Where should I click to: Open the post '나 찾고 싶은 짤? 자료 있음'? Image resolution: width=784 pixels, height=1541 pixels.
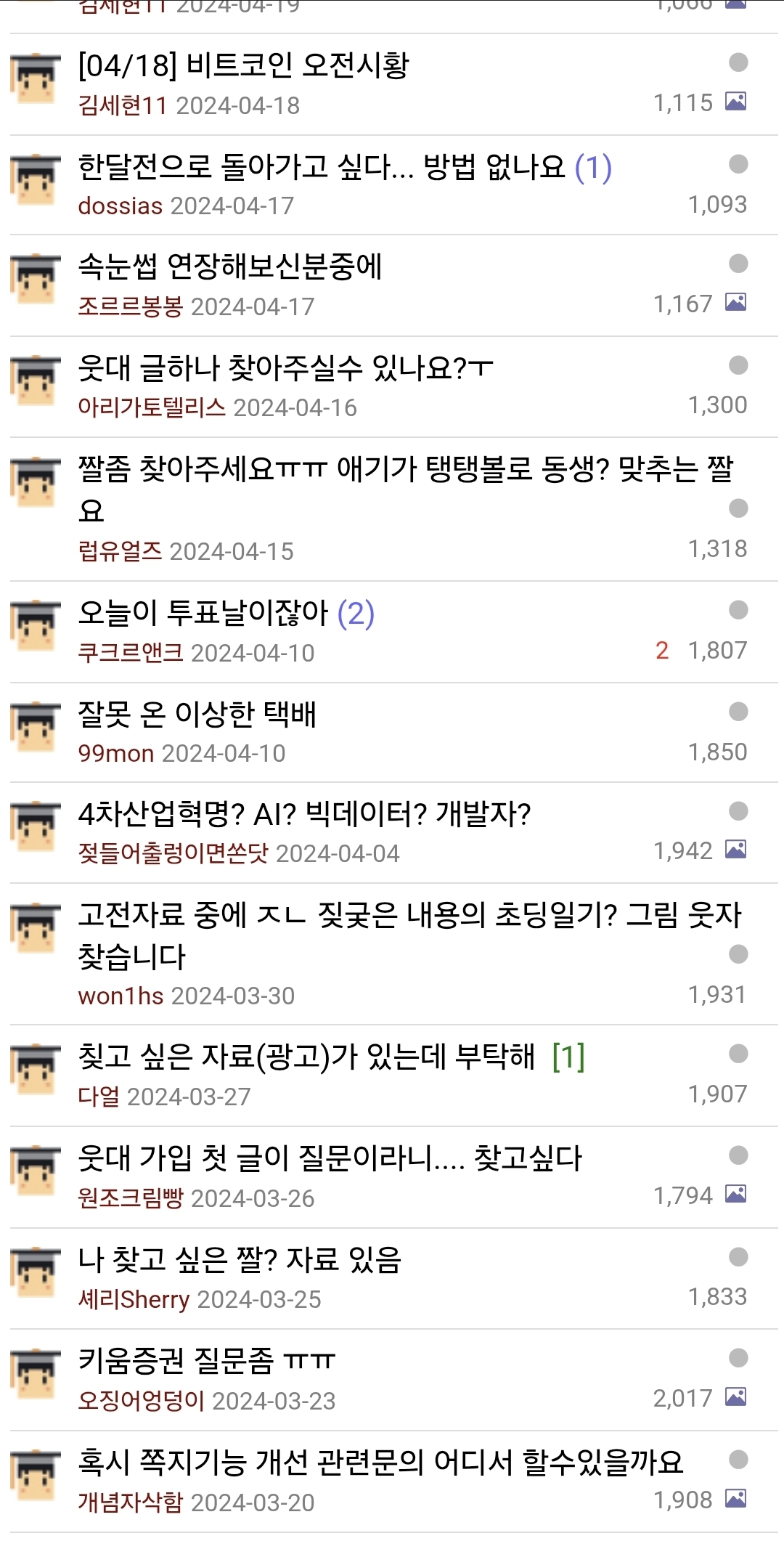tap(240, 1260)
